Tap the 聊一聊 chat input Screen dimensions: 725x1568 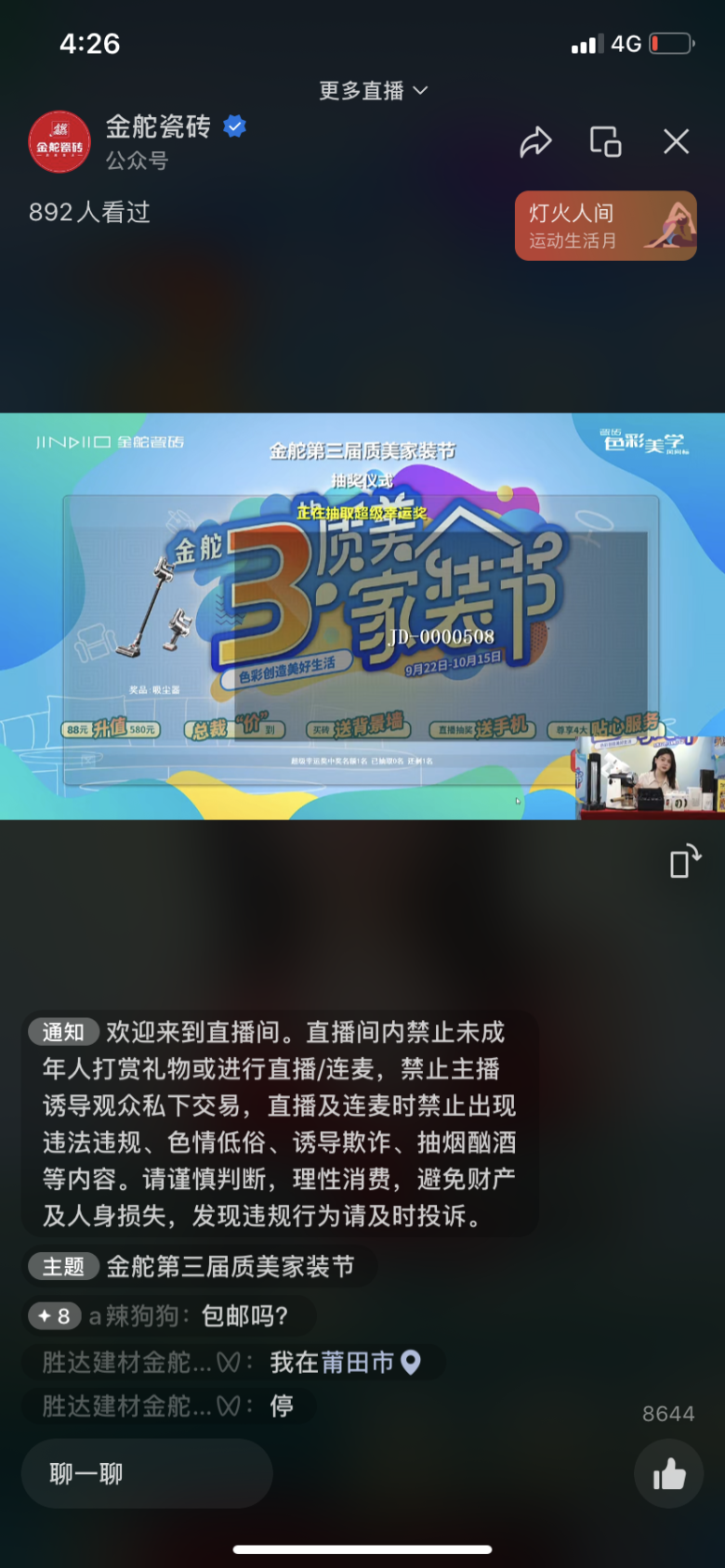pyautogui.click(x=147, y=1473)
